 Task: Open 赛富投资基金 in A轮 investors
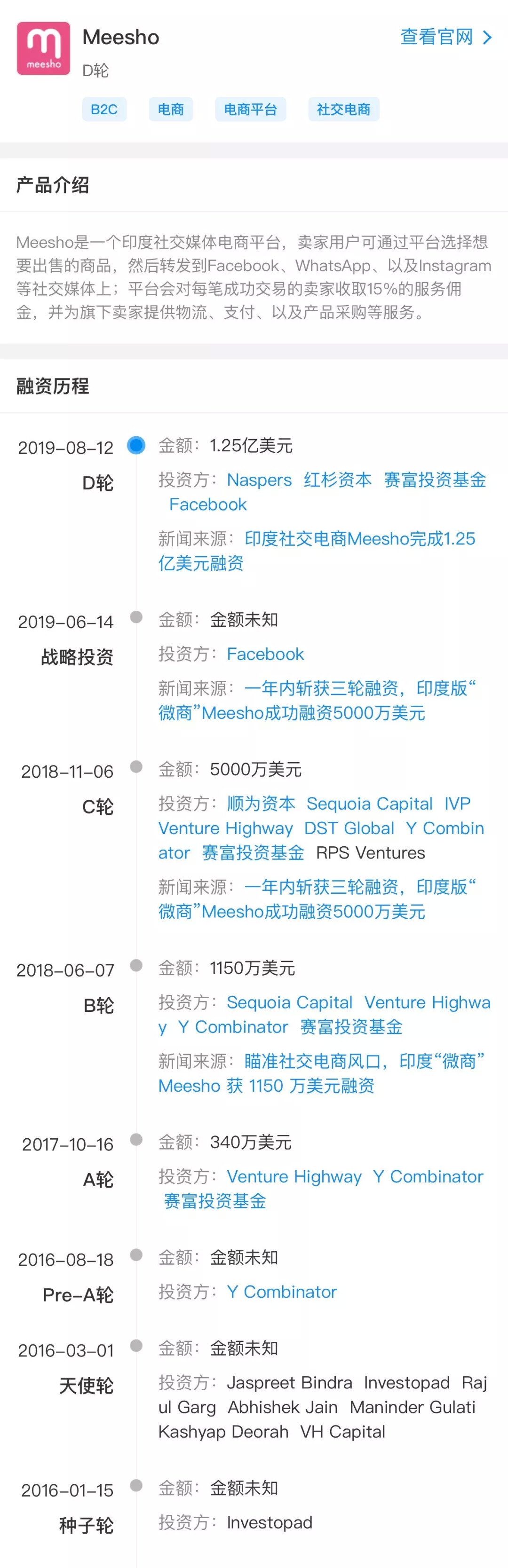click(x=215, y=1201)
